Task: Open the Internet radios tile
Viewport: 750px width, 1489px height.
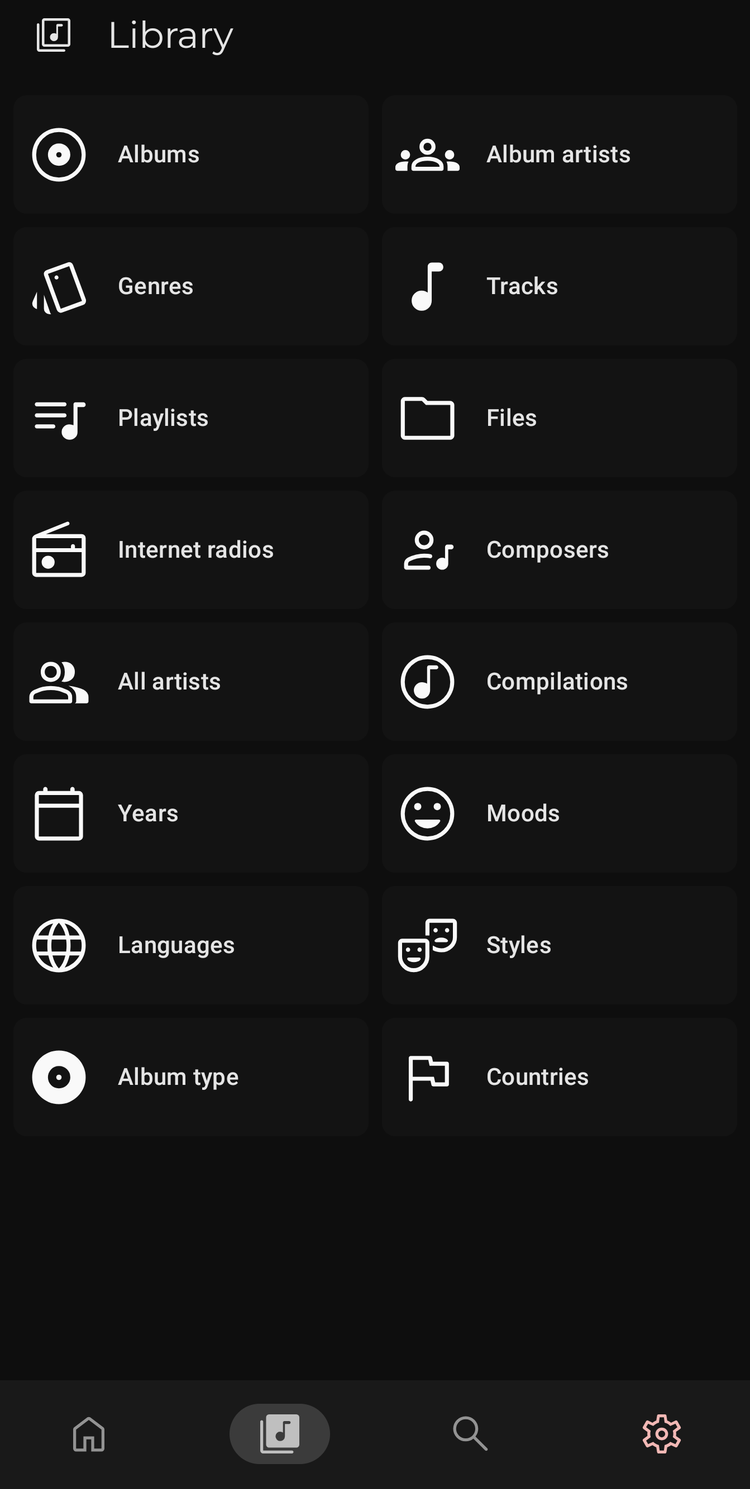Action: (190, 549)
